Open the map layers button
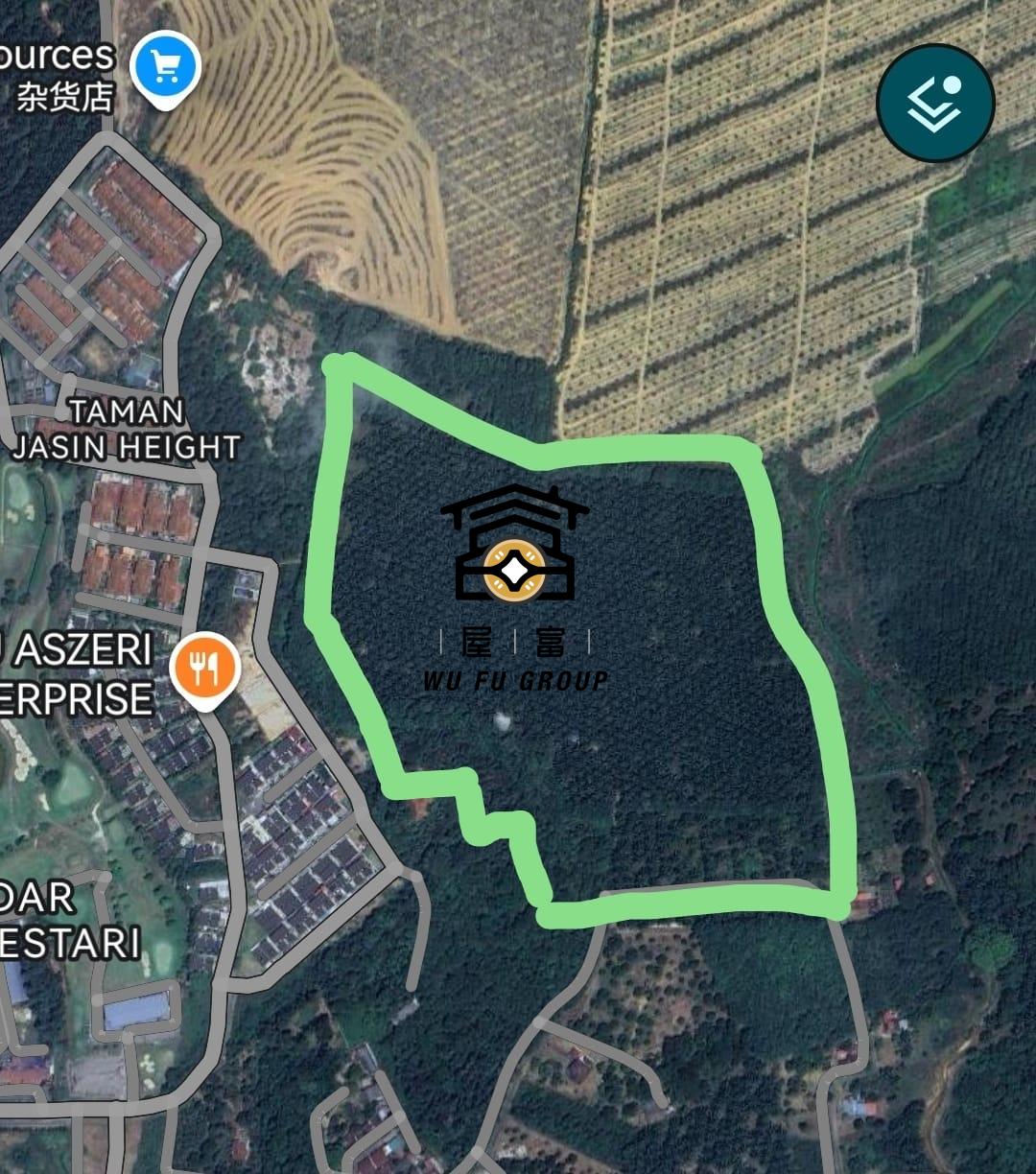 [x=935, y=102]
